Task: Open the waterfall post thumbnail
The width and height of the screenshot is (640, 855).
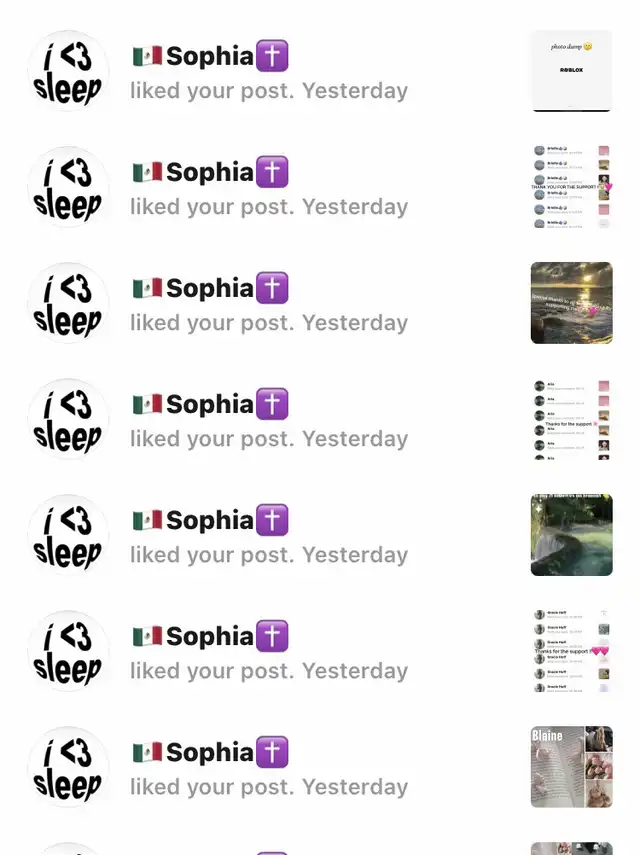Action: coord(571,535)
